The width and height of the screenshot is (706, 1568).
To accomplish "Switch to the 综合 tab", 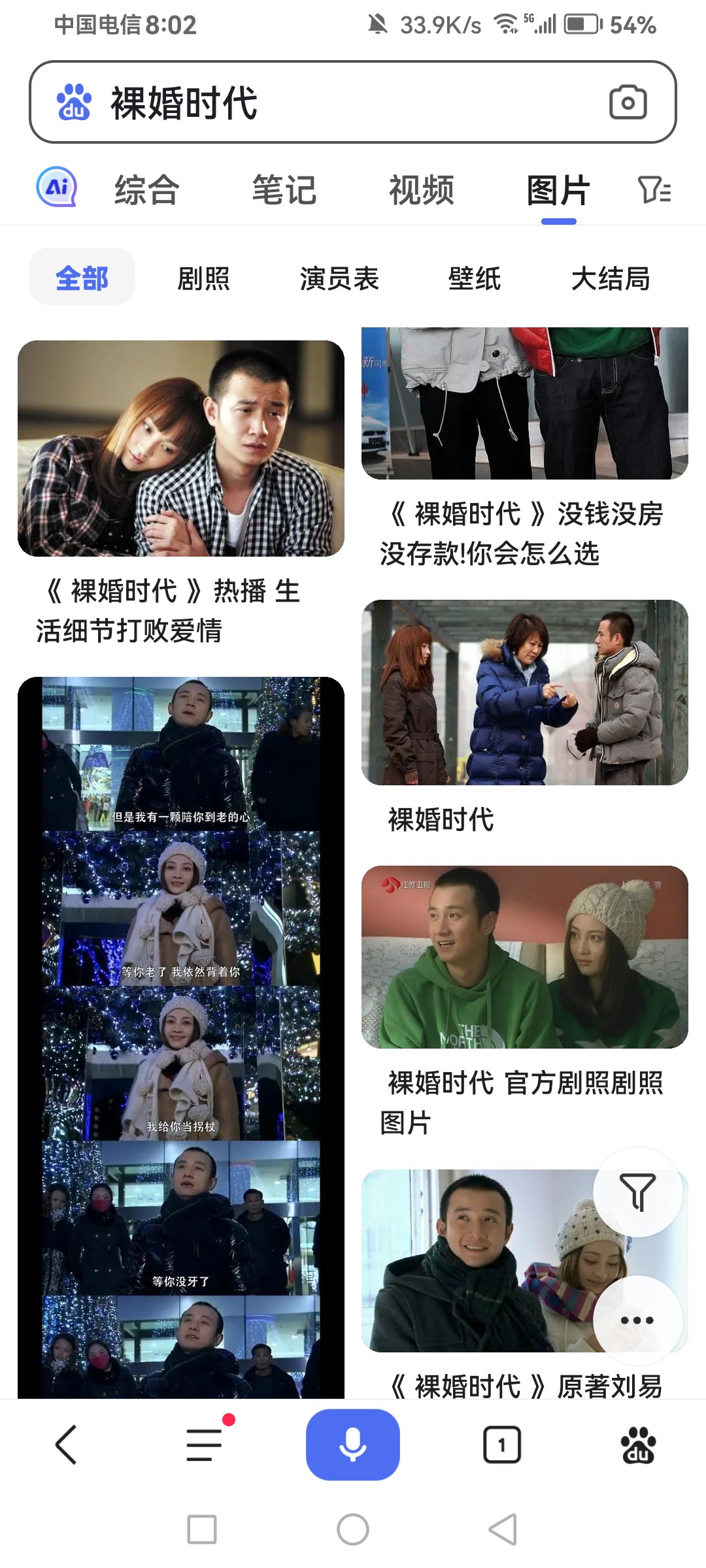I will tap(147, 190).
